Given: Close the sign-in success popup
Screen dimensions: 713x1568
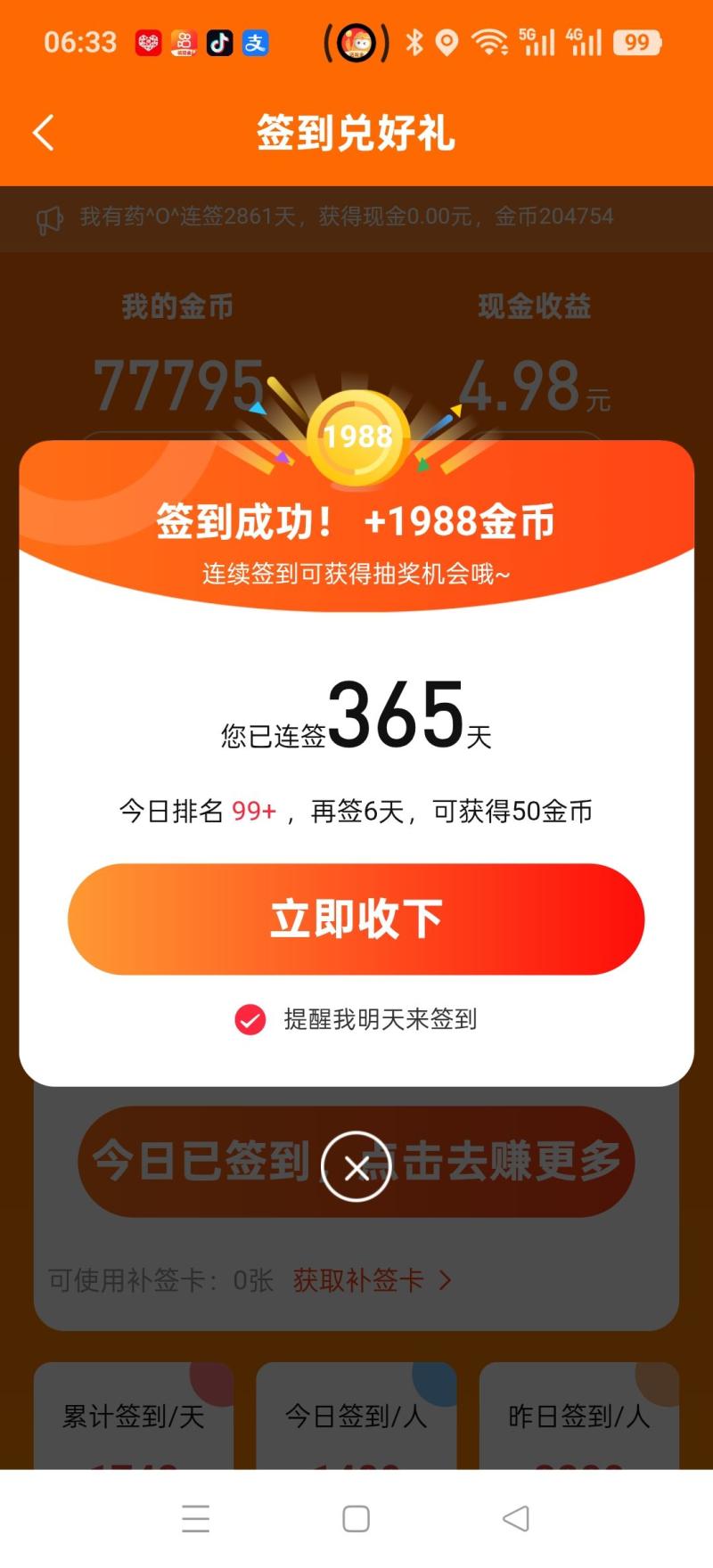Looking at the screenshot, I should (x=356, y=1167).
